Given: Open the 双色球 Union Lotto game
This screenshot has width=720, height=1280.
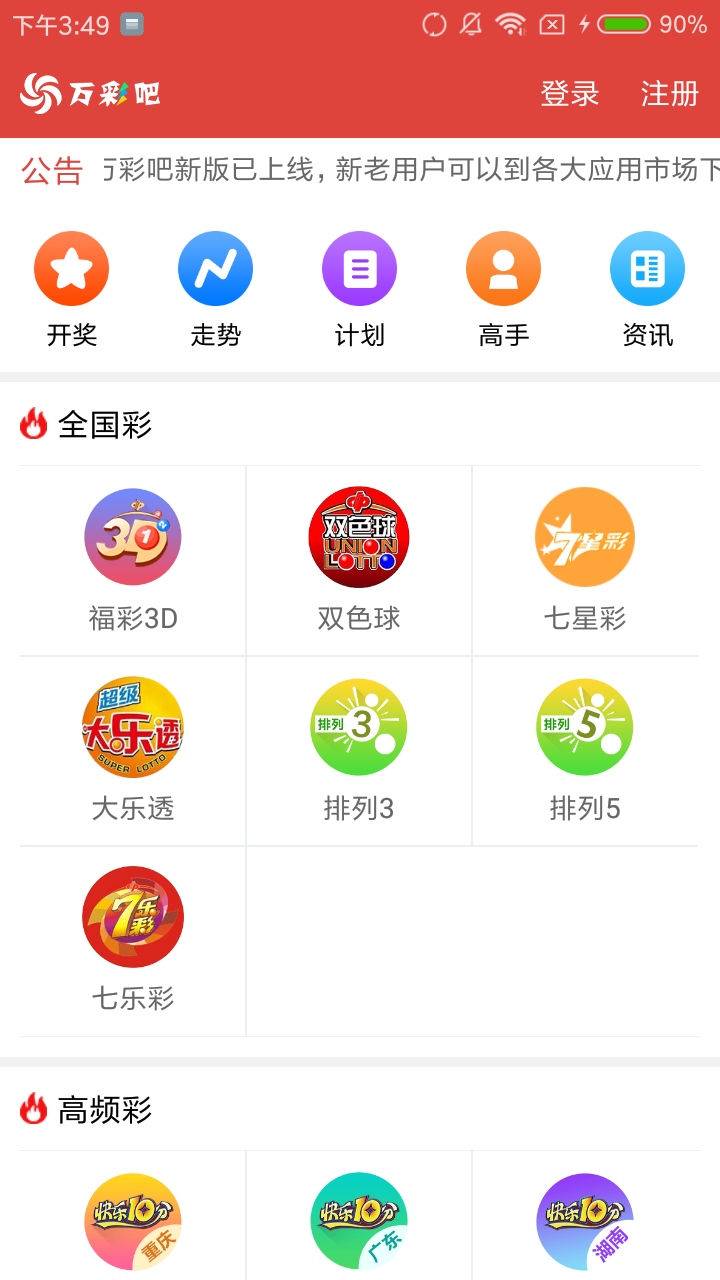Looking at the screenshot, I should [x=358, y=558].
